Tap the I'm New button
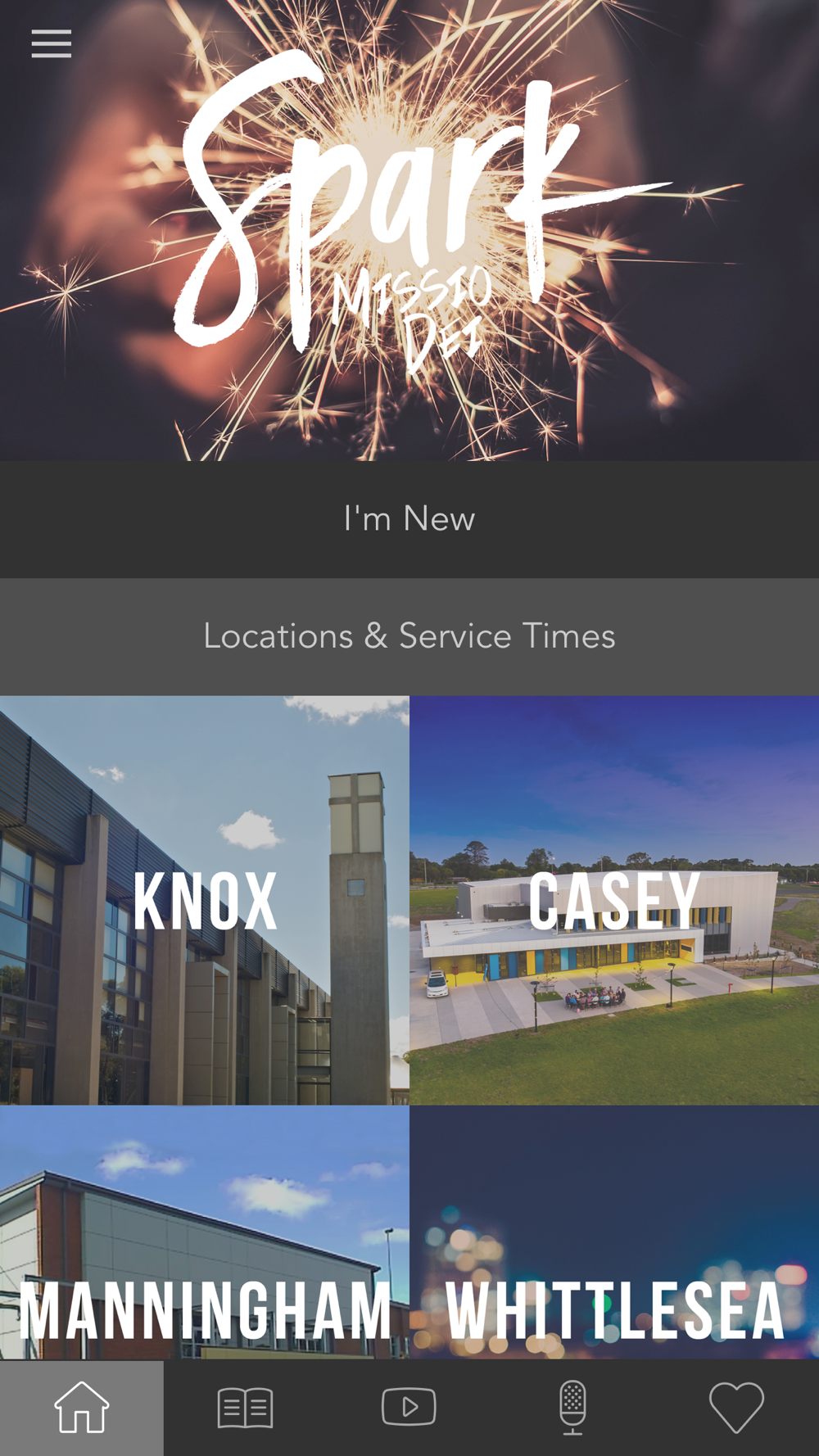Viewport: 819px width, 1456px height. (x=409, y=519)
